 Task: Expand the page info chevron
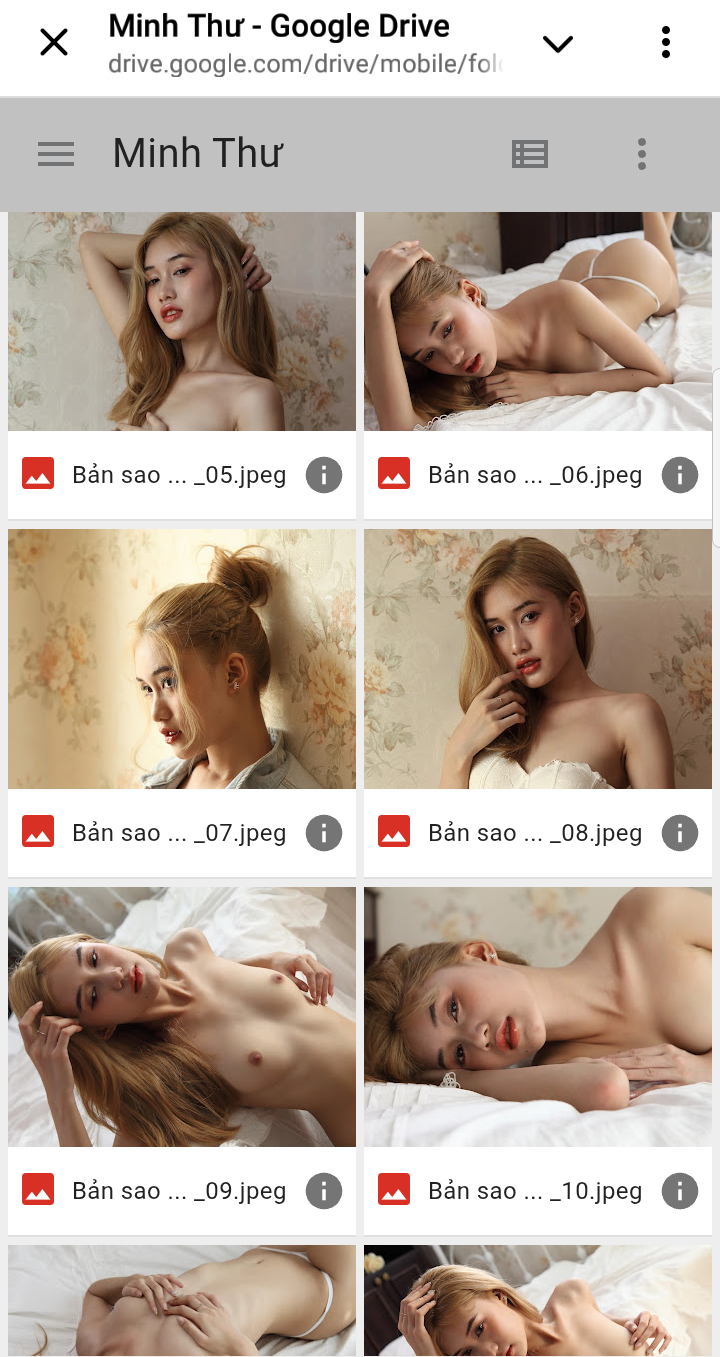557,43
